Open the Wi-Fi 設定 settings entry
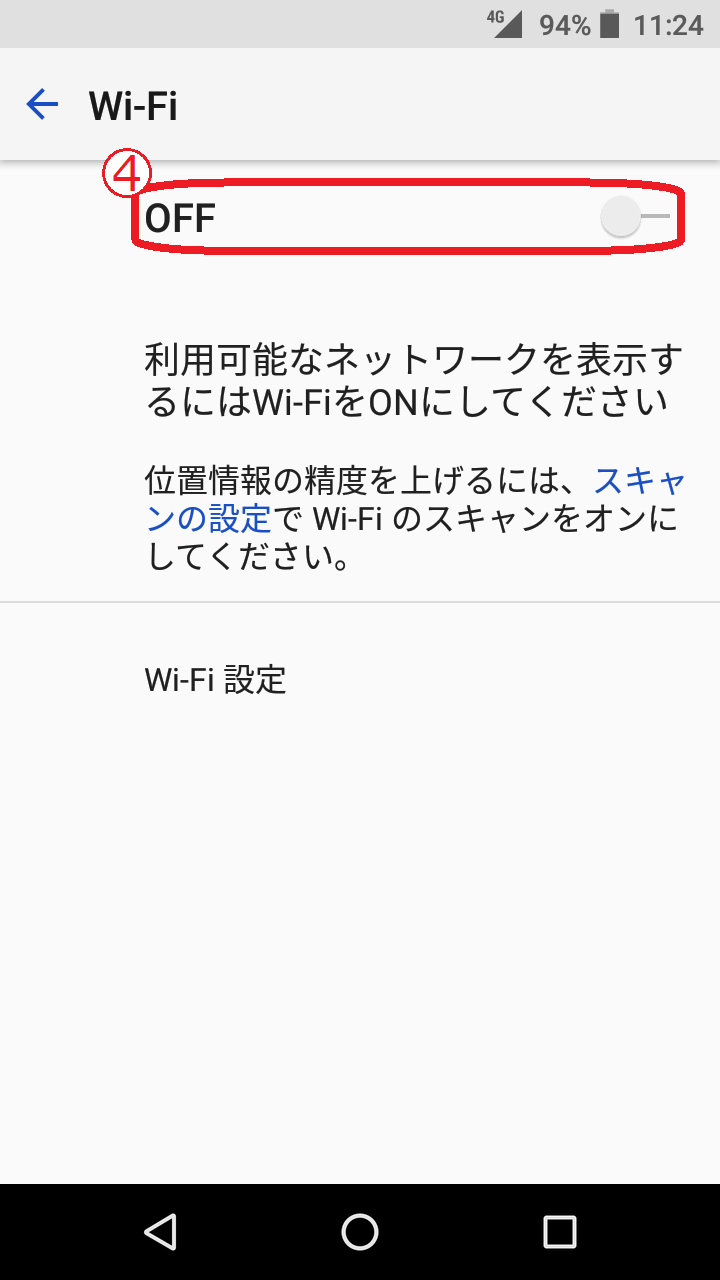This screenshot has height=1280, width=720. pyautogui.click(x=215, y=678)
